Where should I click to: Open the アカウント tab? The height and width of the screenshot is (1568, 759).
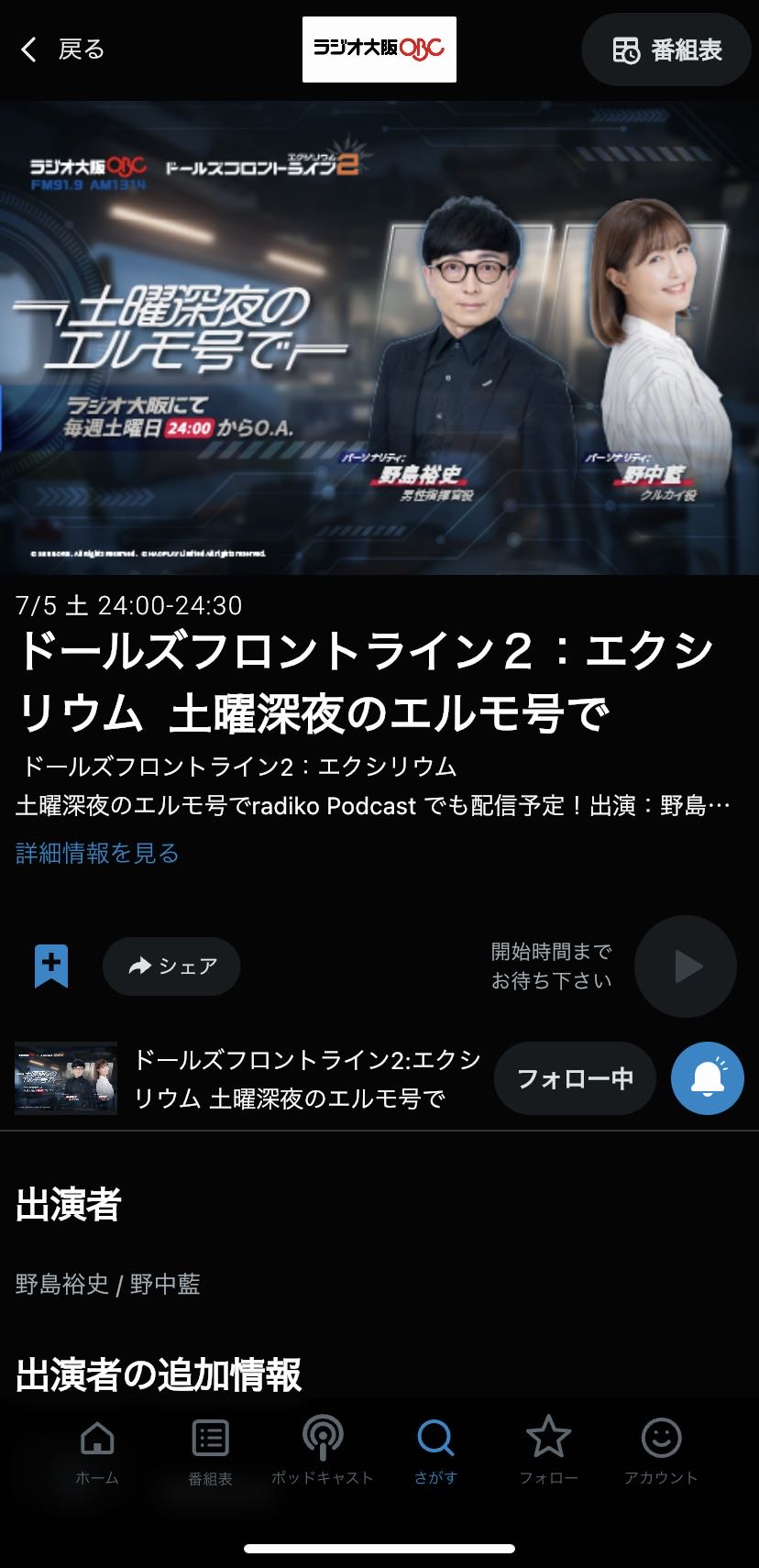[661, 1452]
